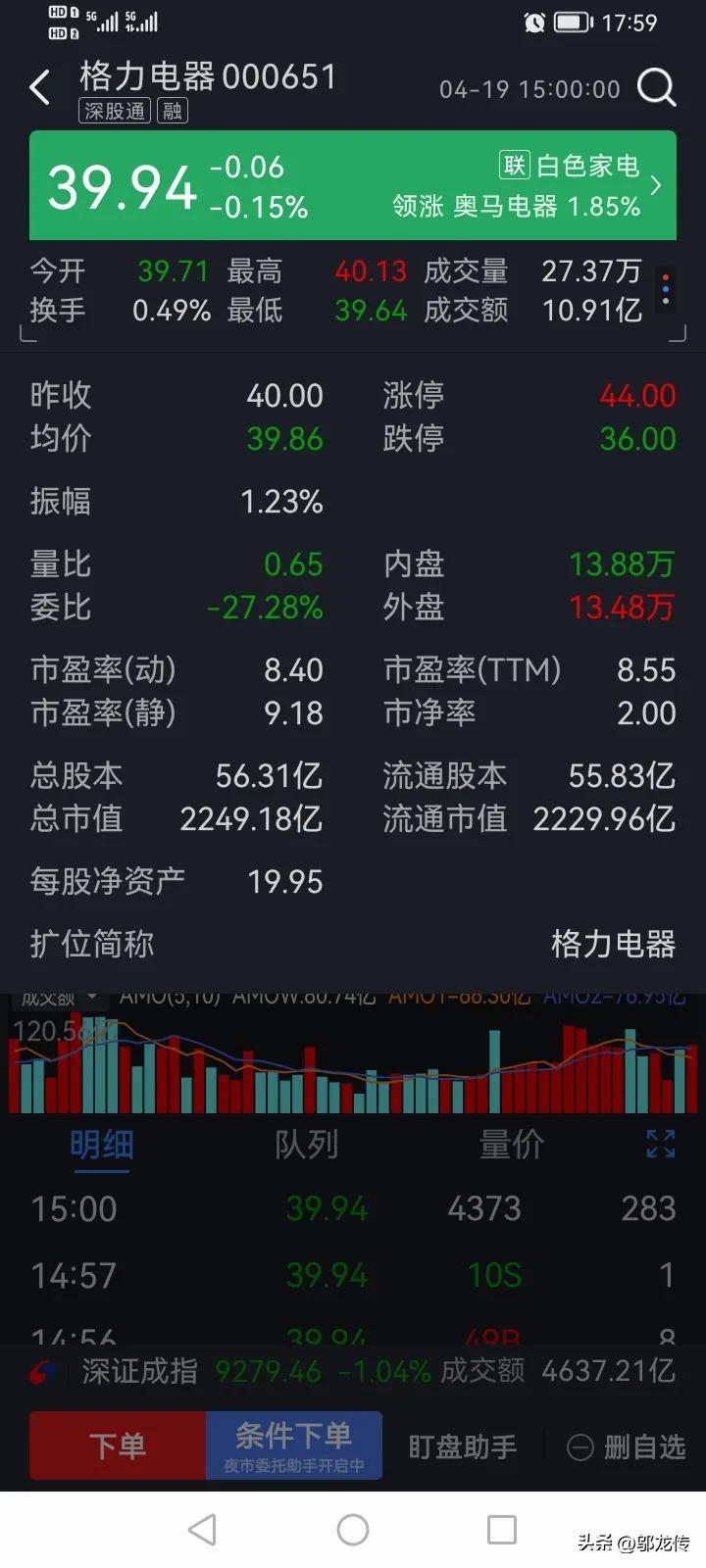Tap the broker logo next to 深证成指
The width and height of the screenshot is (706, 1568).
(35, 1372)
